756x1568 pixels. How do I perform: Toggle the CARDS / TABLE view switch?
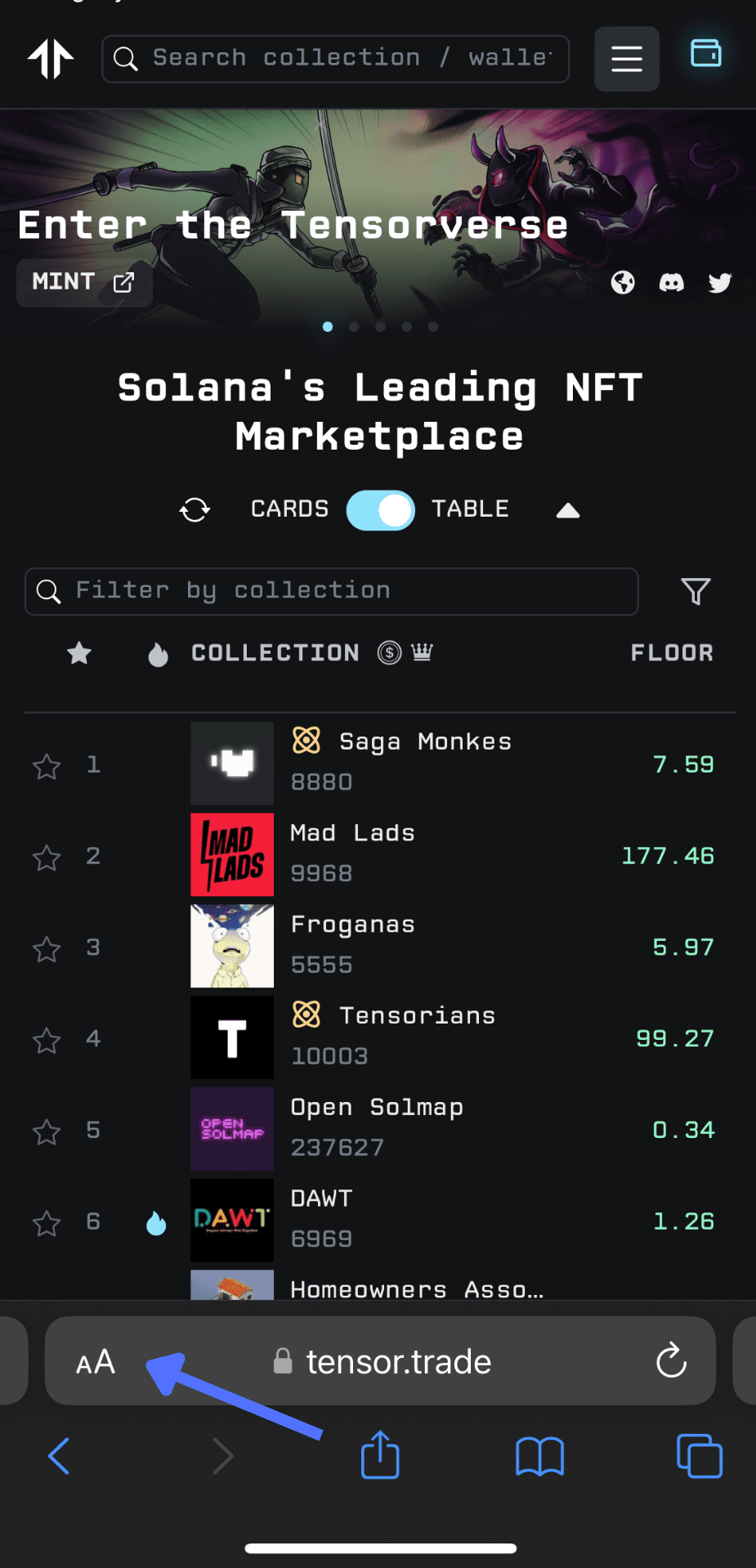[380, 510]
